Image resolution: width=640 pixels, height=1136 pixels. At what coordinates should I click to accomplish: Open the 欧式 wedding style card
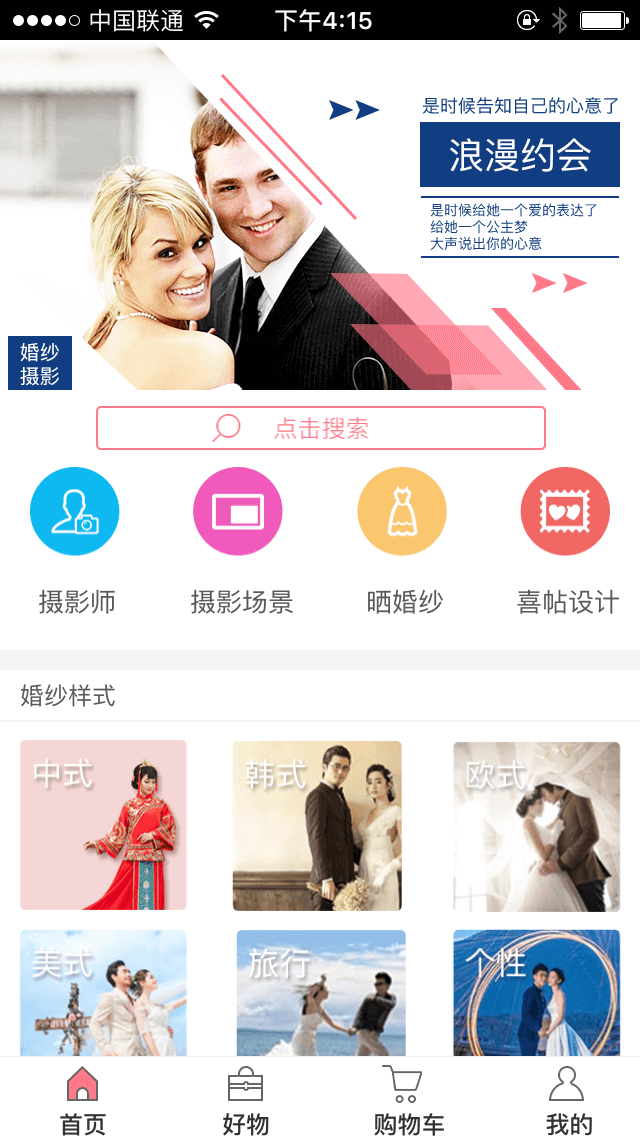(536, 825)
